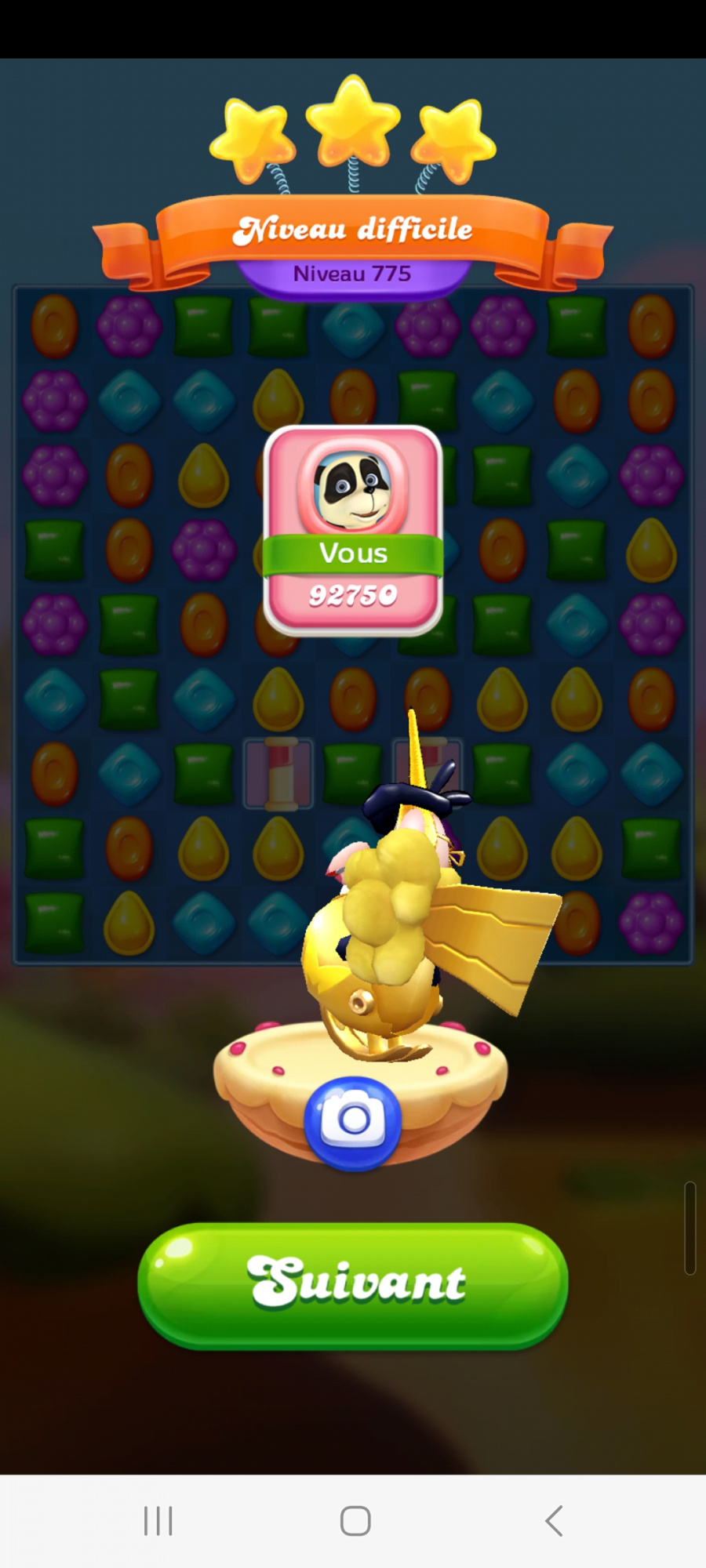The width and height of the screenshot is (706, 1568).
Task: Take a snapshot with the camera button
Action: (353, 1121)
